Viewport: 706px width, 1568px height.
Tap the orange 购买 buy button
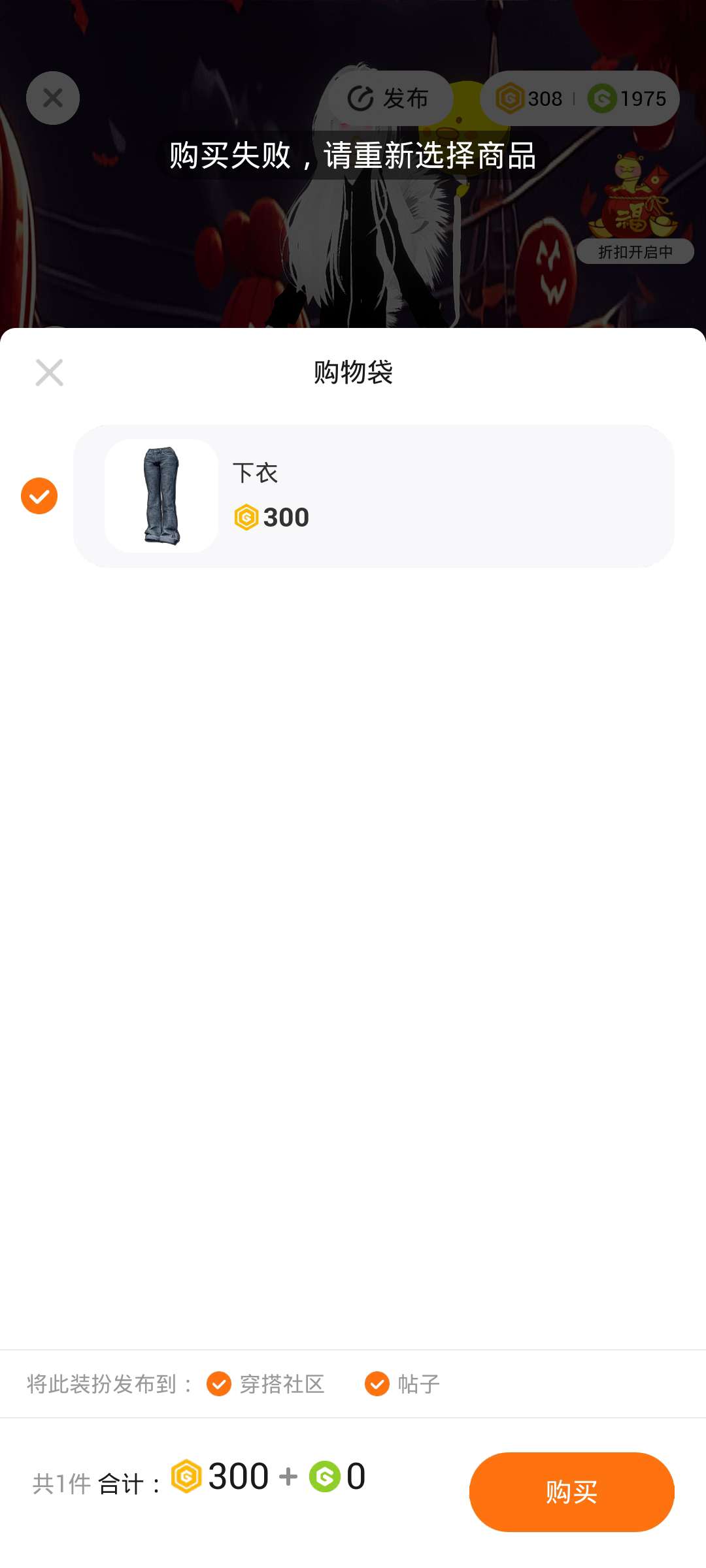click(x=571, y=1492)
